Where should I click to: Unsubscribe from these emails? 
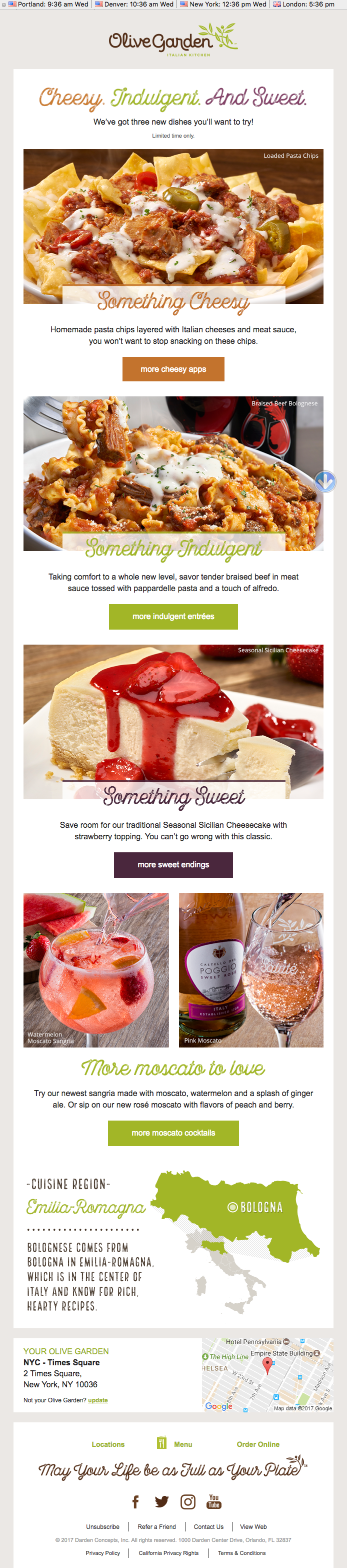click(x=102, y=1526)
